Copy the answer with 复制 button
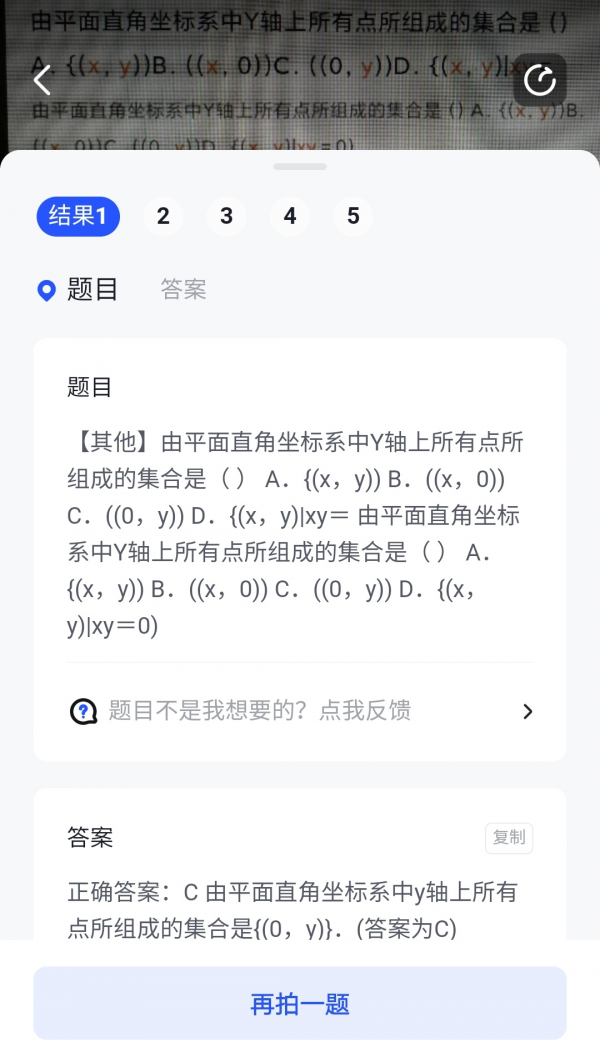 tap(509, 838)
